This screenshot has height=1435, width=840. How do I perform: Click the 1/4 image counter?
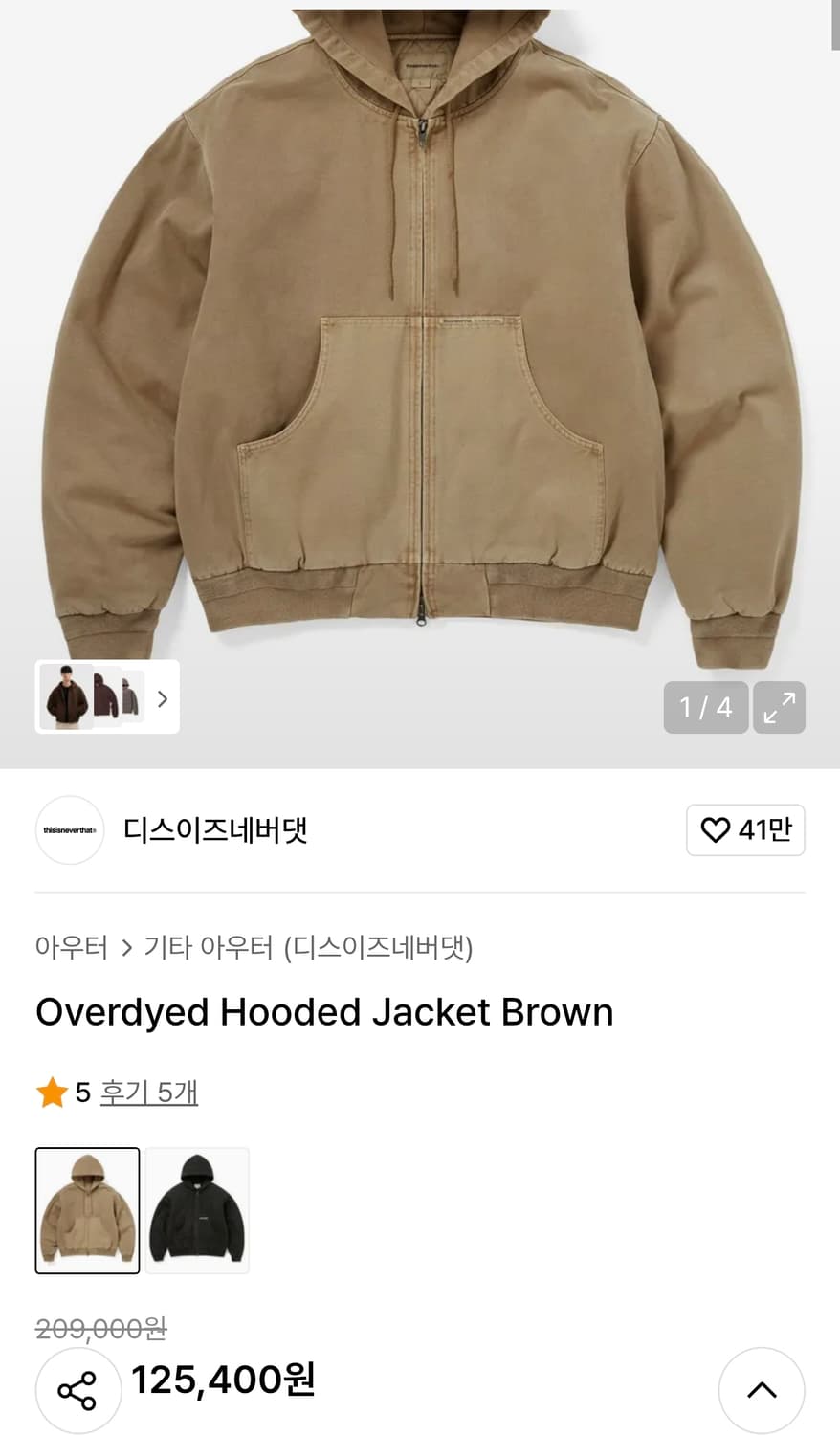(x=706, y=707)
